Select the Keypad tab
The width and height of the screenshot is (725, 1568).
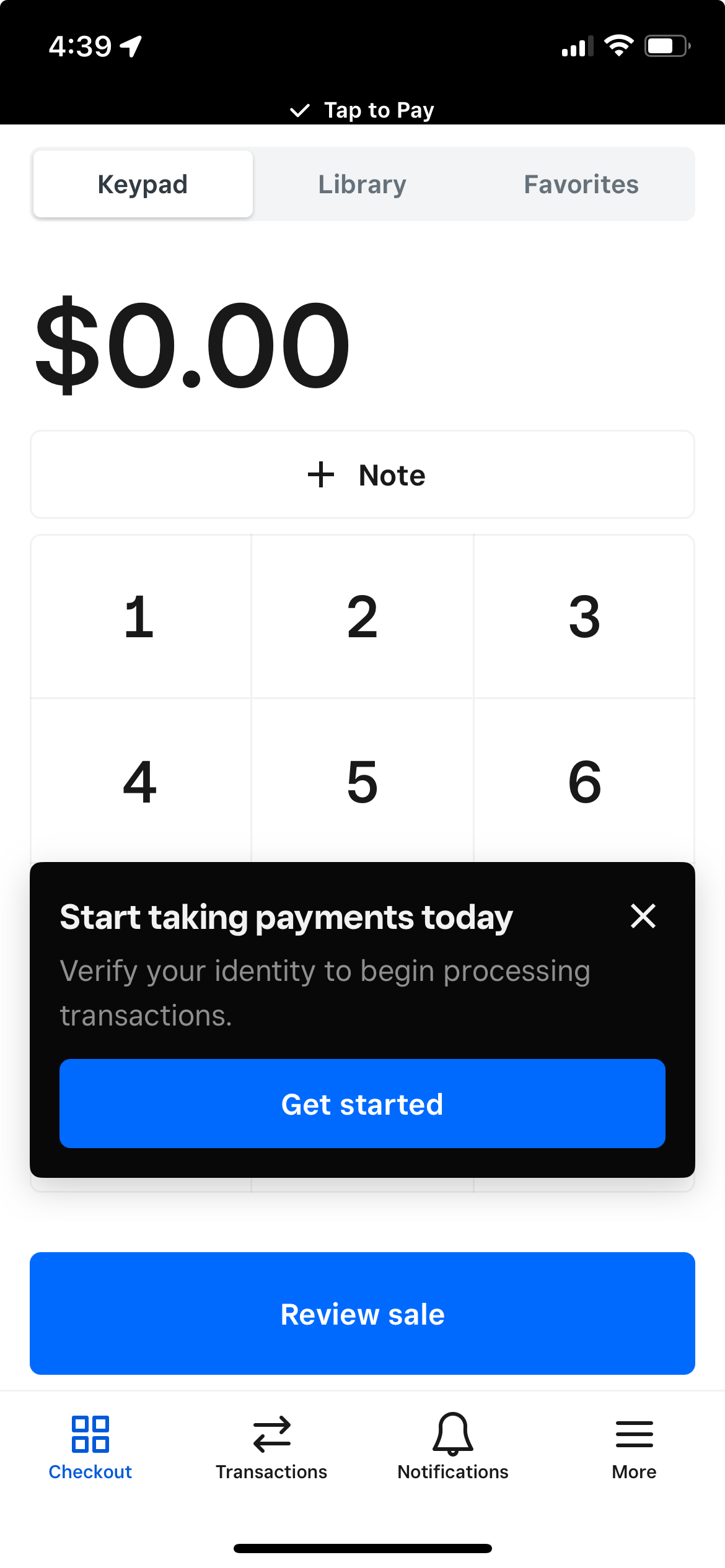point(142,183)
